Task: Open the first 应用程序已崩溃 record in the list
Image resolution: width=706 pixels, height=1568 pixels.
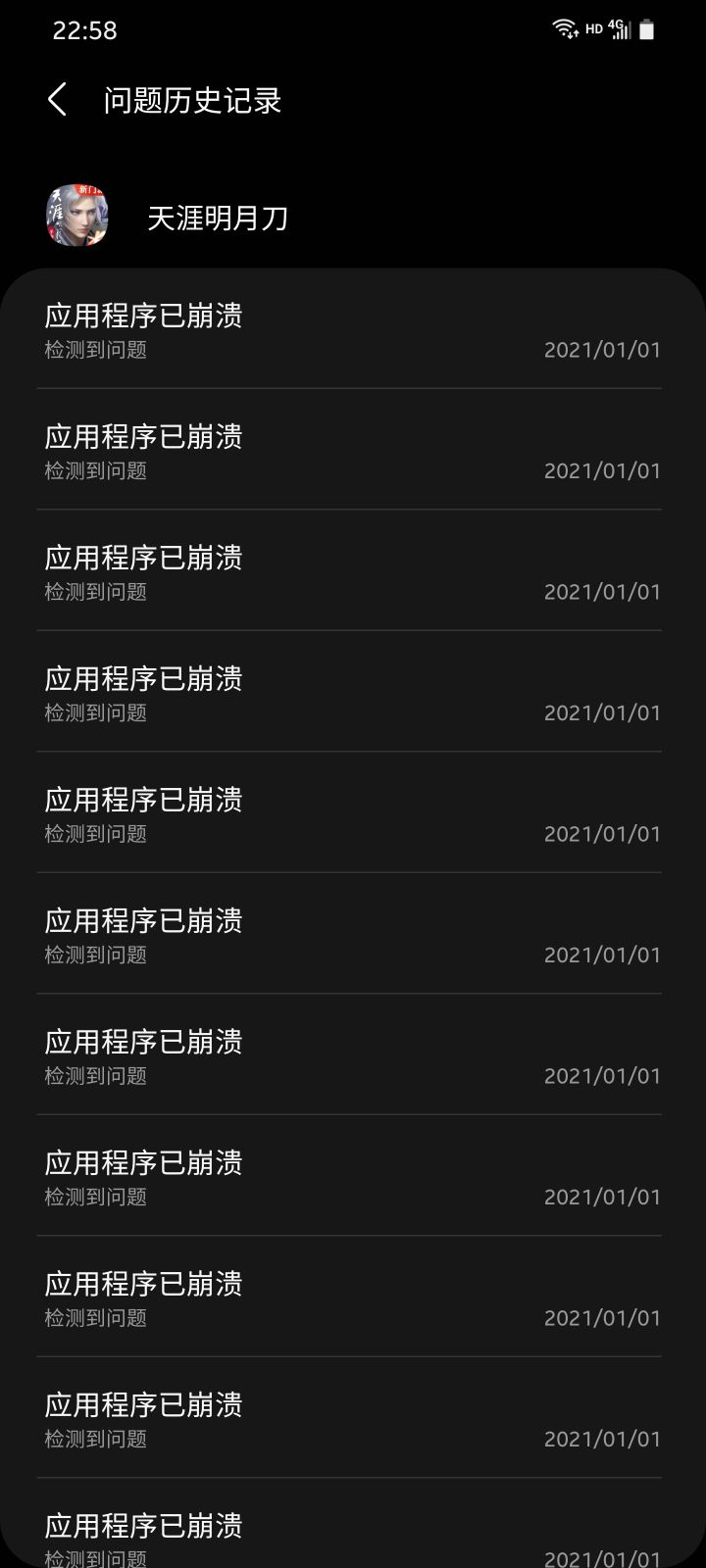Action: (353, 329)
